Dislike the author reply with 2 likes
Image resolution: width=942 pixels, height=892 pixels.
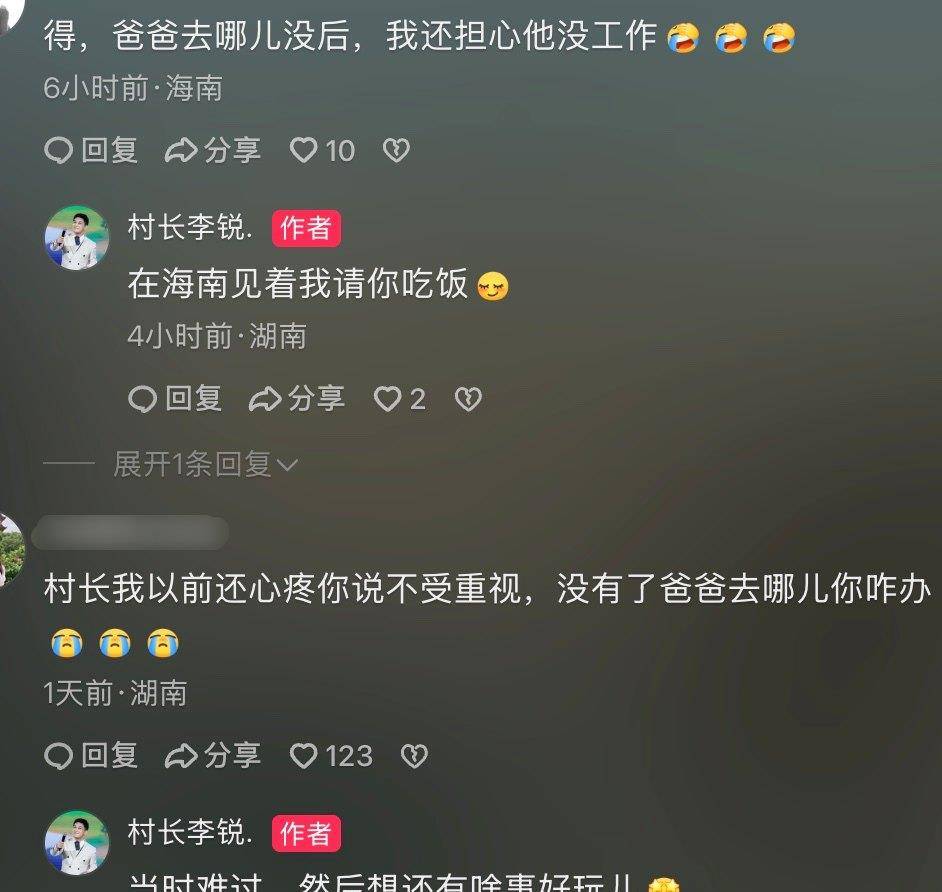click(x=468, y=400)
